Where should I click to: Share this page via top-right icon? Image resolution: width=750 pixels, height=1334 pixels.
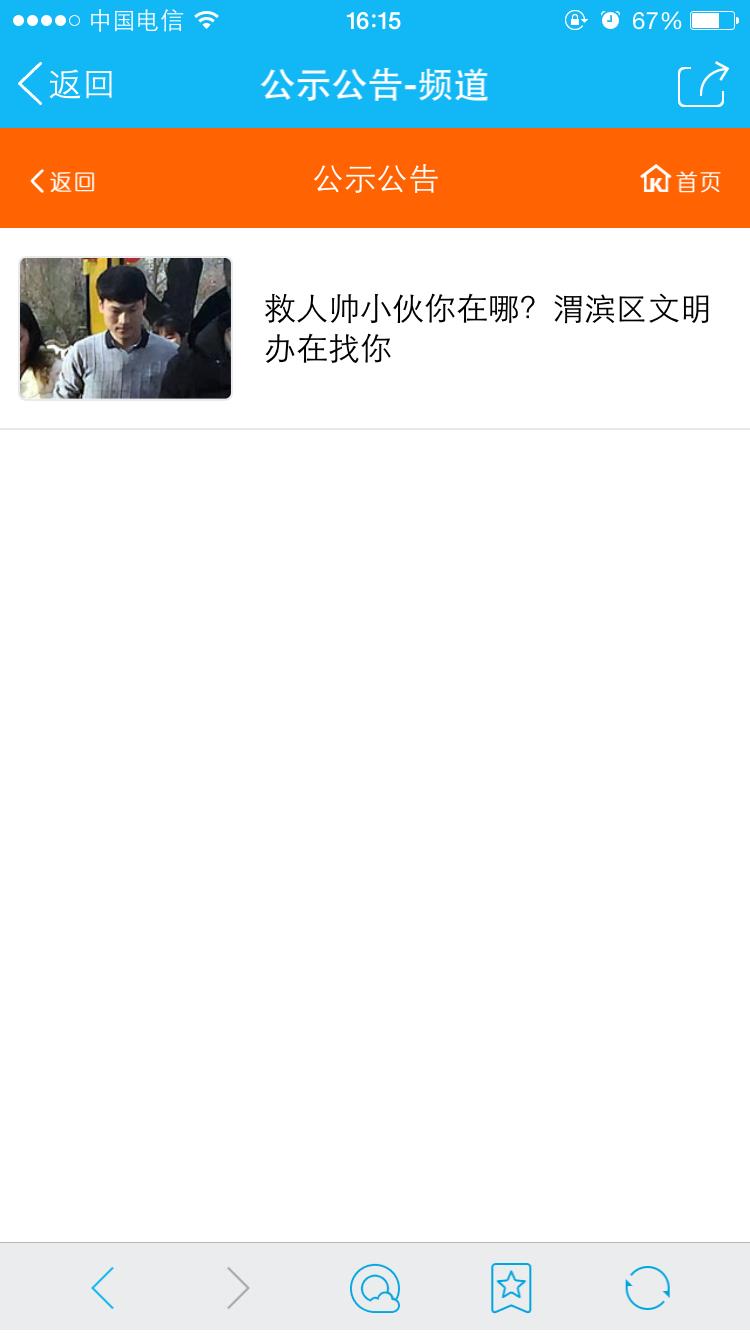tap(703, 85)
